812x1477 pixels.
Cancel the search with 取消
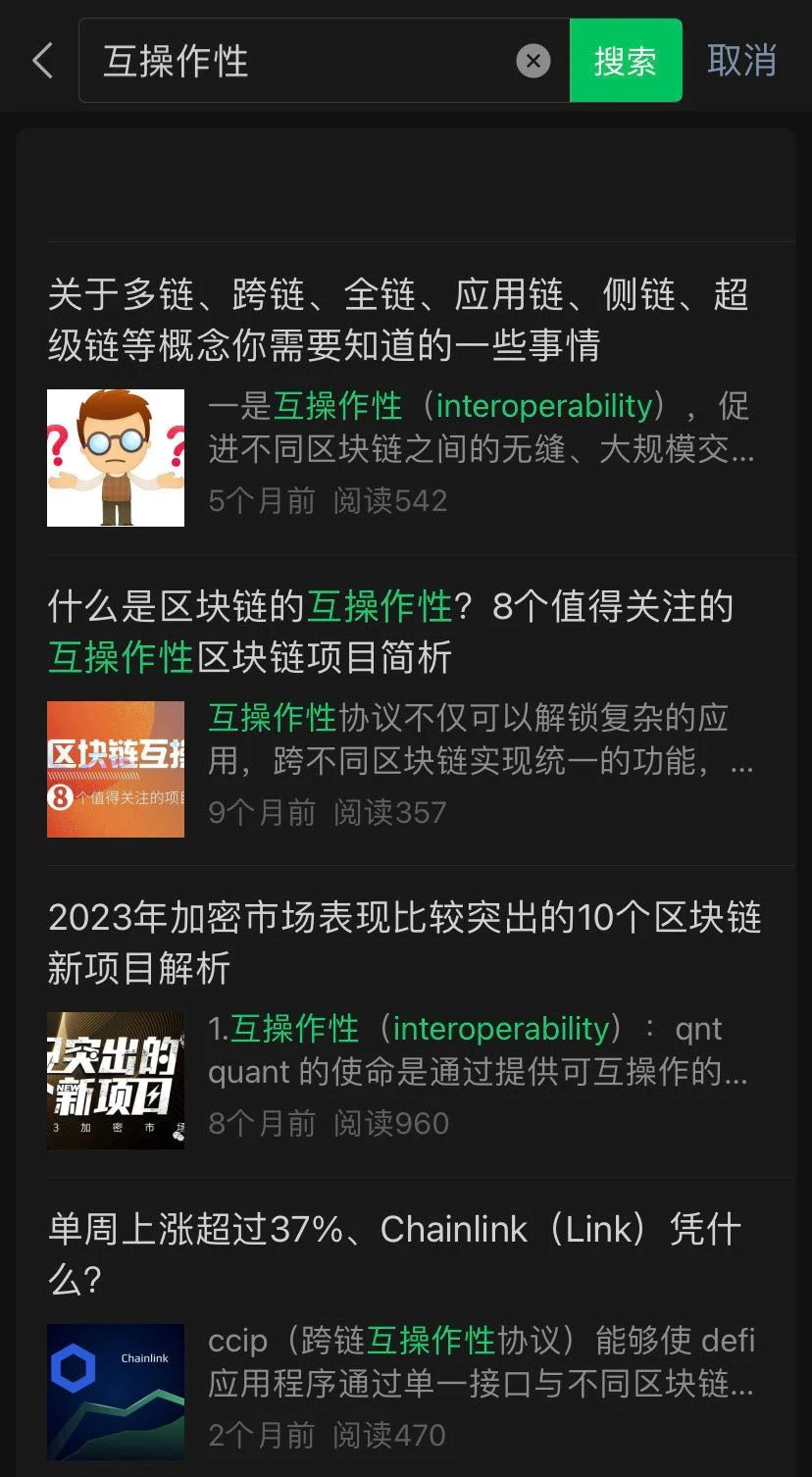(741, 61)
